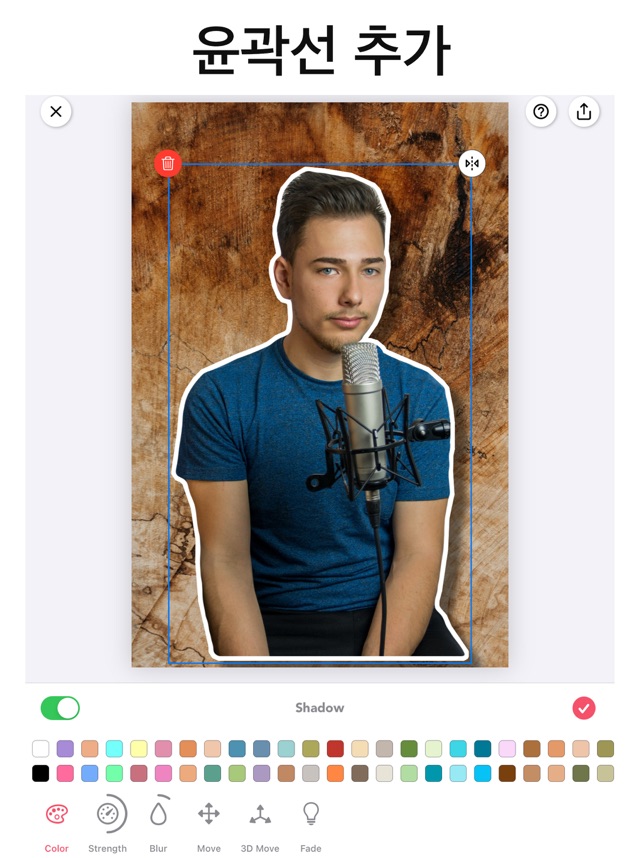643x858 pixels.
Task: Delete the selected cutout with trash icon
Action: pos(168,163)
